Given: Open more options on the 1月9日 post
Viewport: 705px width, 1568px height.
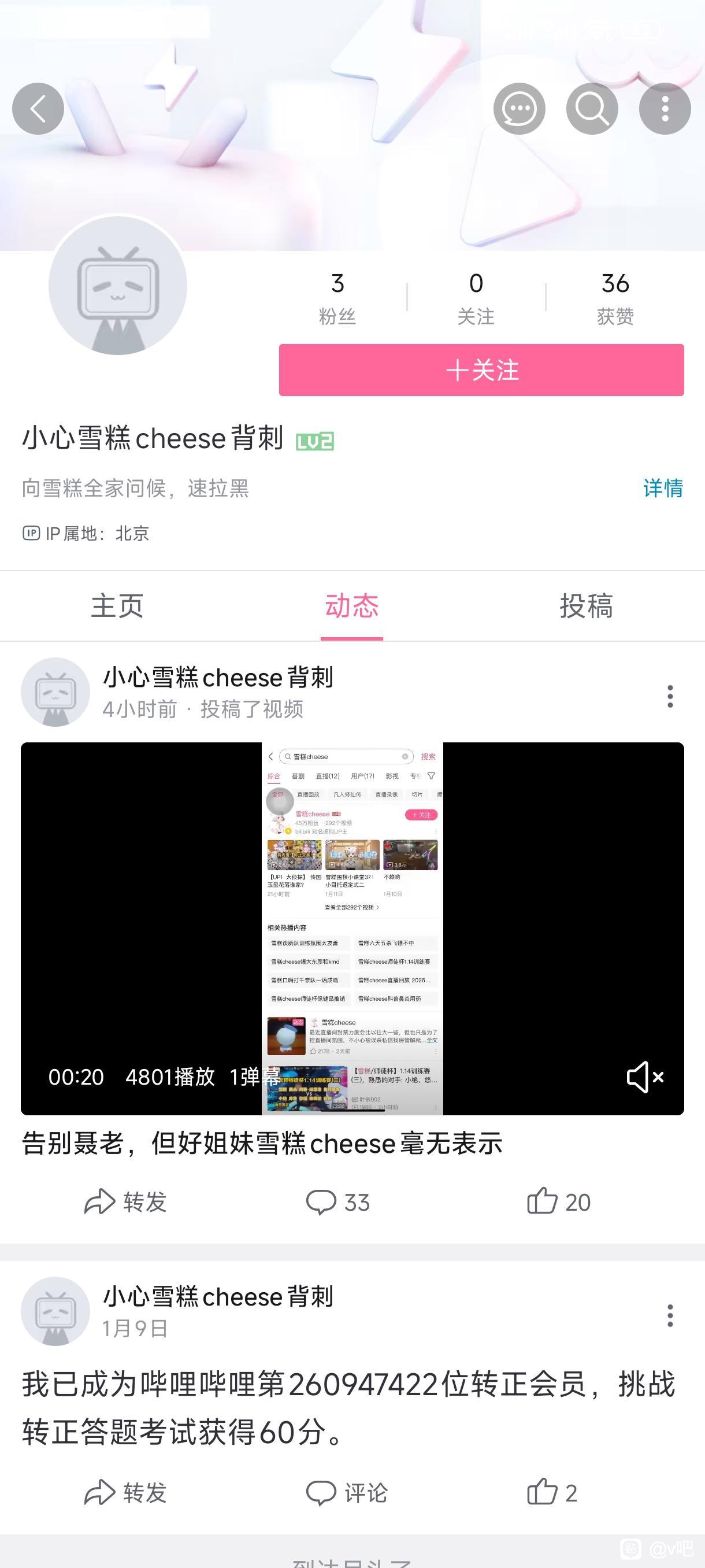Looking at the screenshot, I should (670, 1316).
